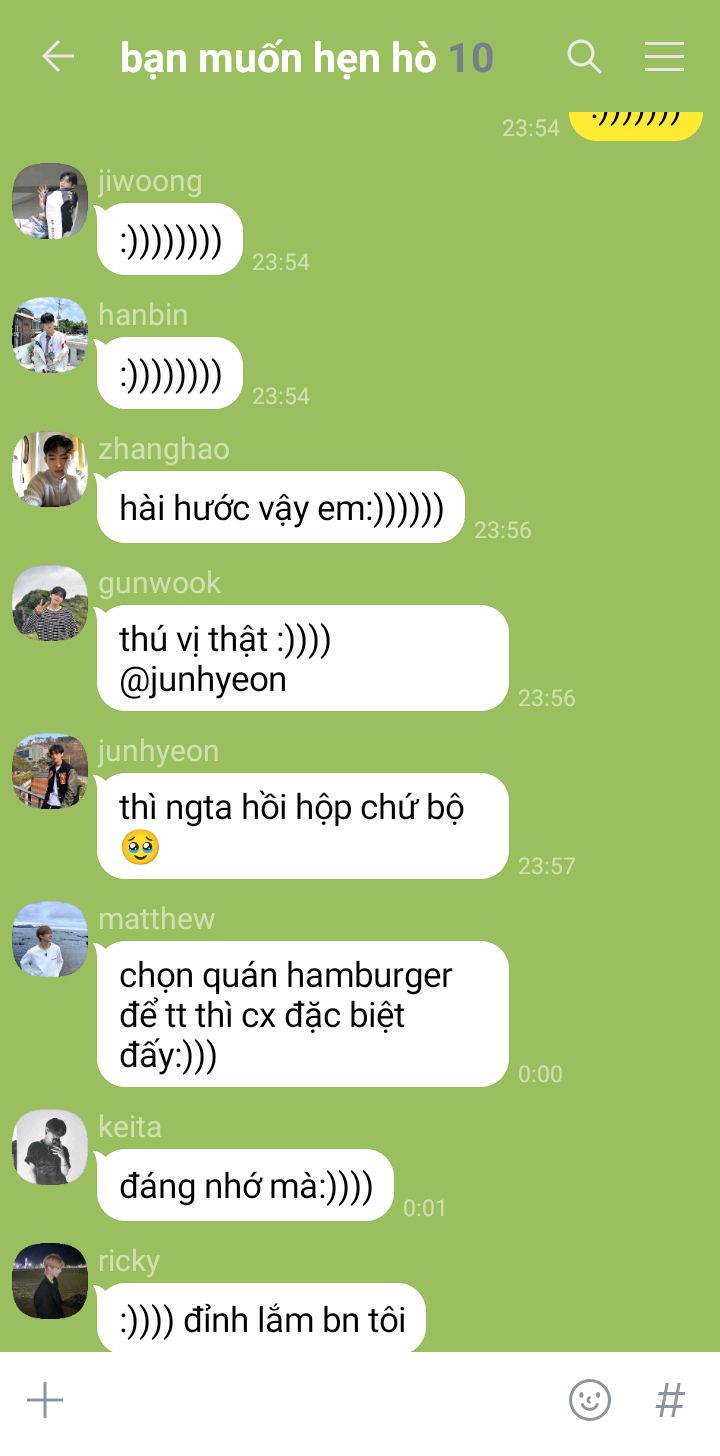View ricky's profile
The width and height of the screenshot is (720, 1456).
[x=50, y=1281]
